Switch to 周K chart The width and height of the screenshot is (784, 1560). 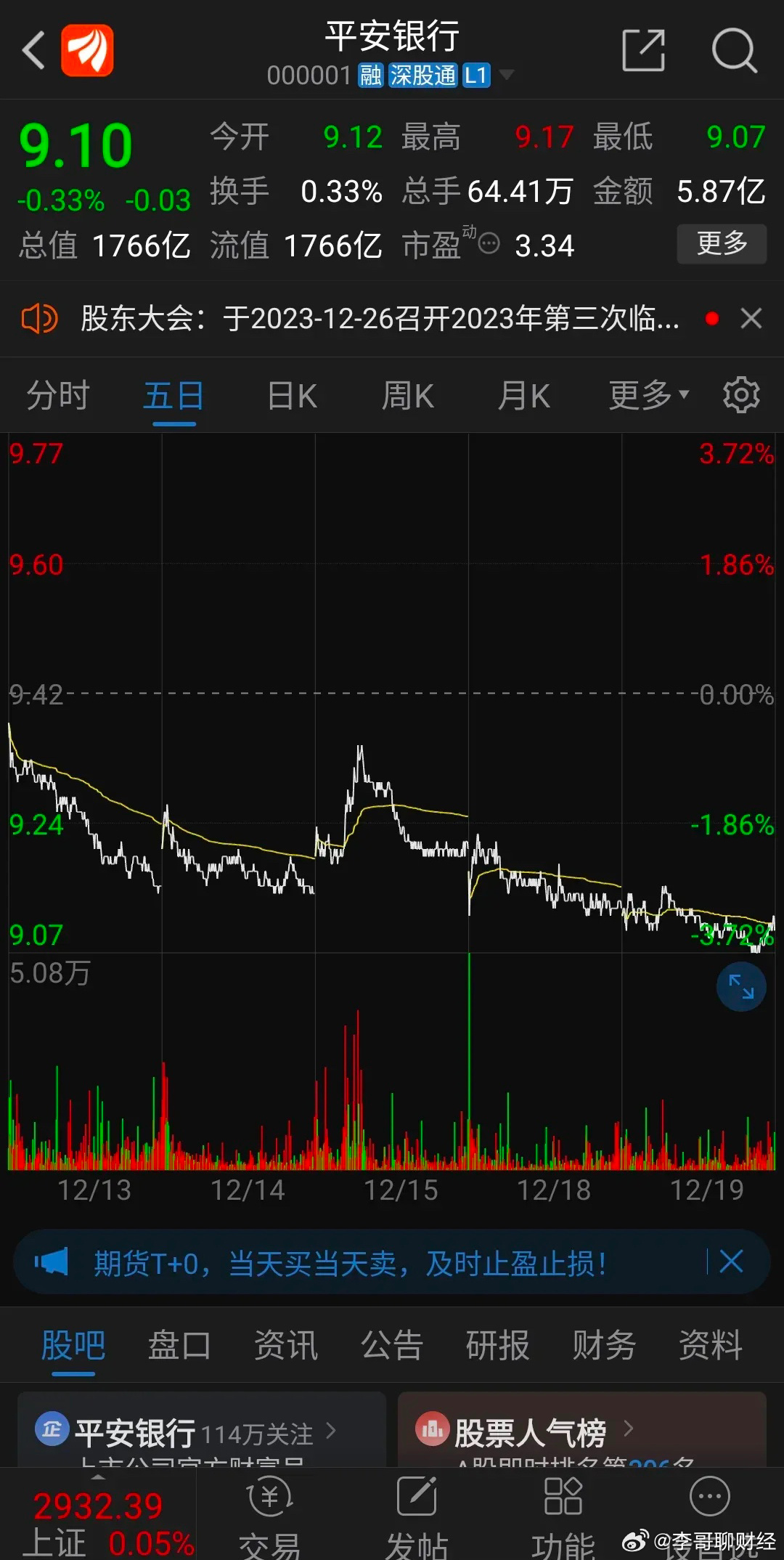click(x=407, y=396)
